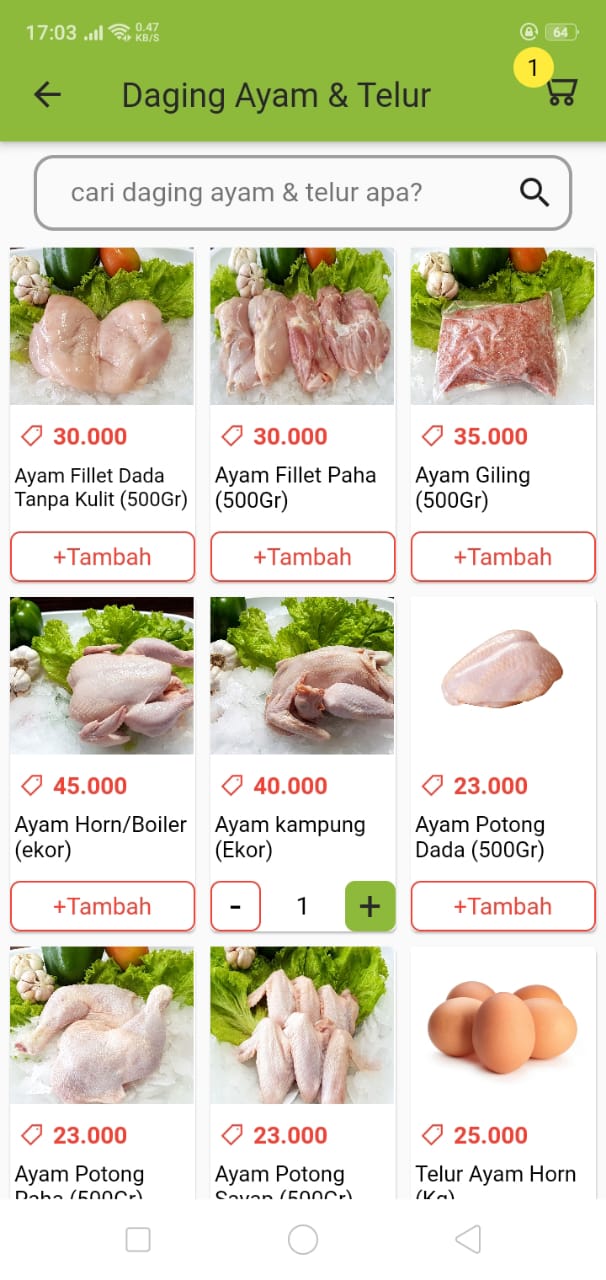Go to the system home screen
Image resolution: width=606 pixels, height=1280 pixels.
pos(303,1240)
